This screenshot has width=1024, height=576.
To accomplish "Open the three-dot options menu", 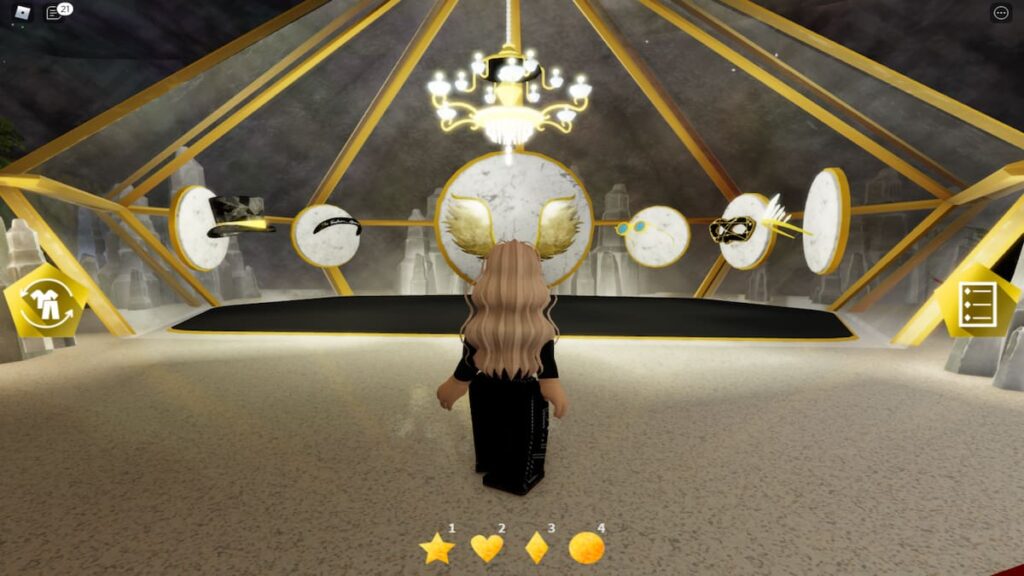I will click(1000, 13).
